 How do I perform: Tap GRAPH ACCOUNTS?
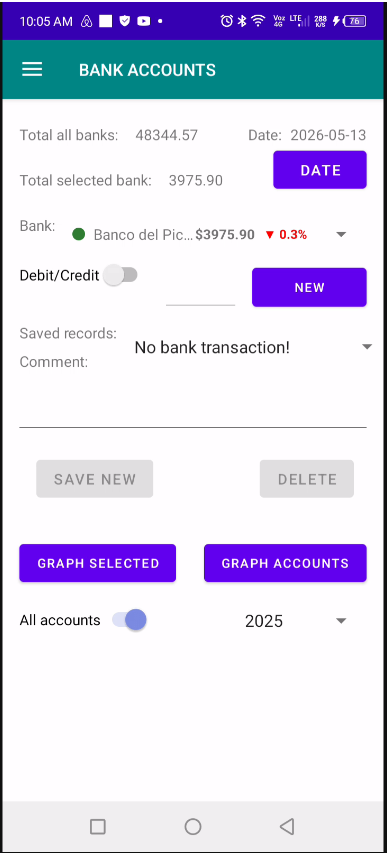(285, 563)
